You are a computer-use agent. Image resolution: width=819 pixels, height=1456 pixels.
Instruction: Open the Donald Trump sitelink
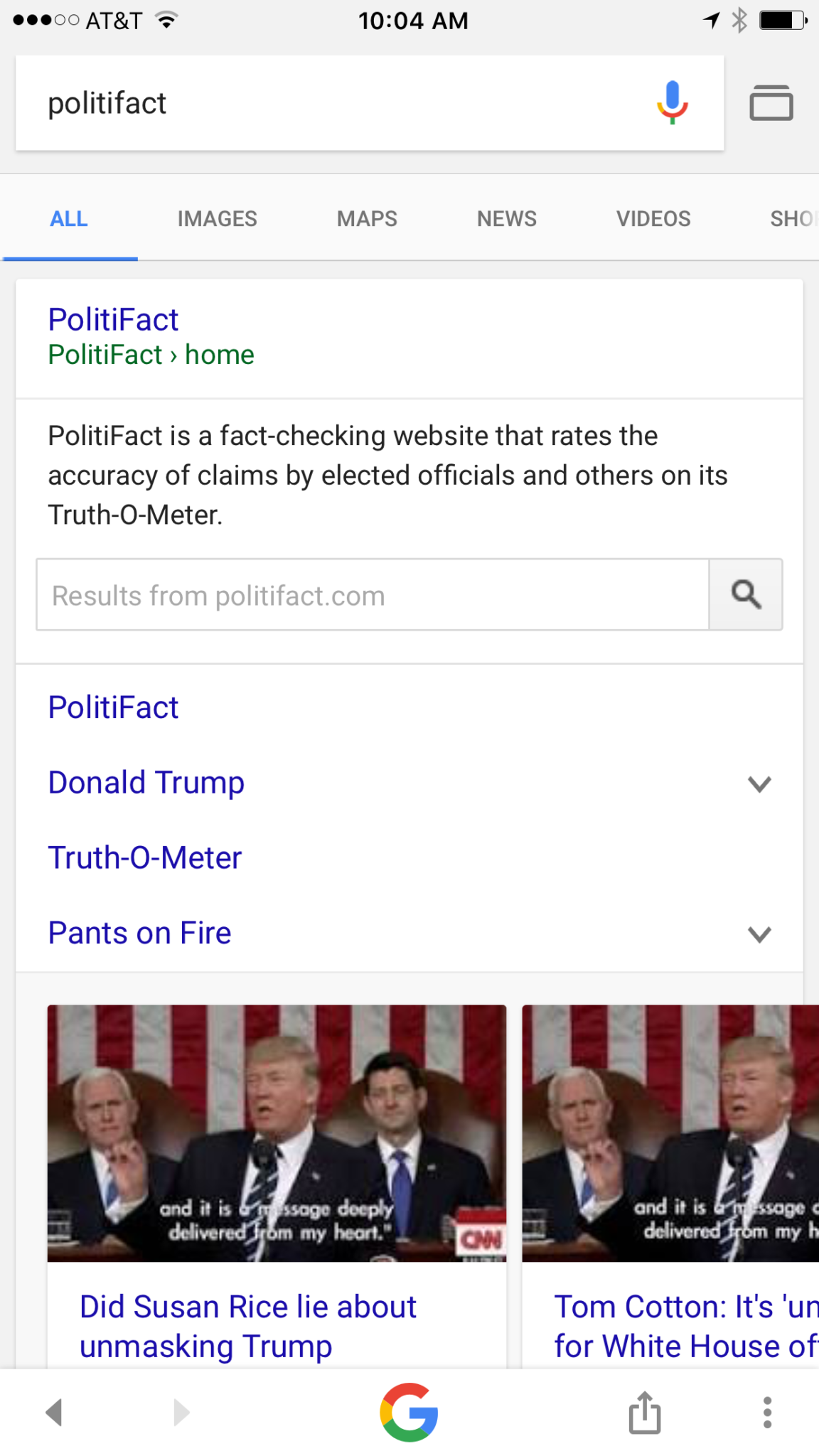tap(146, 782)
